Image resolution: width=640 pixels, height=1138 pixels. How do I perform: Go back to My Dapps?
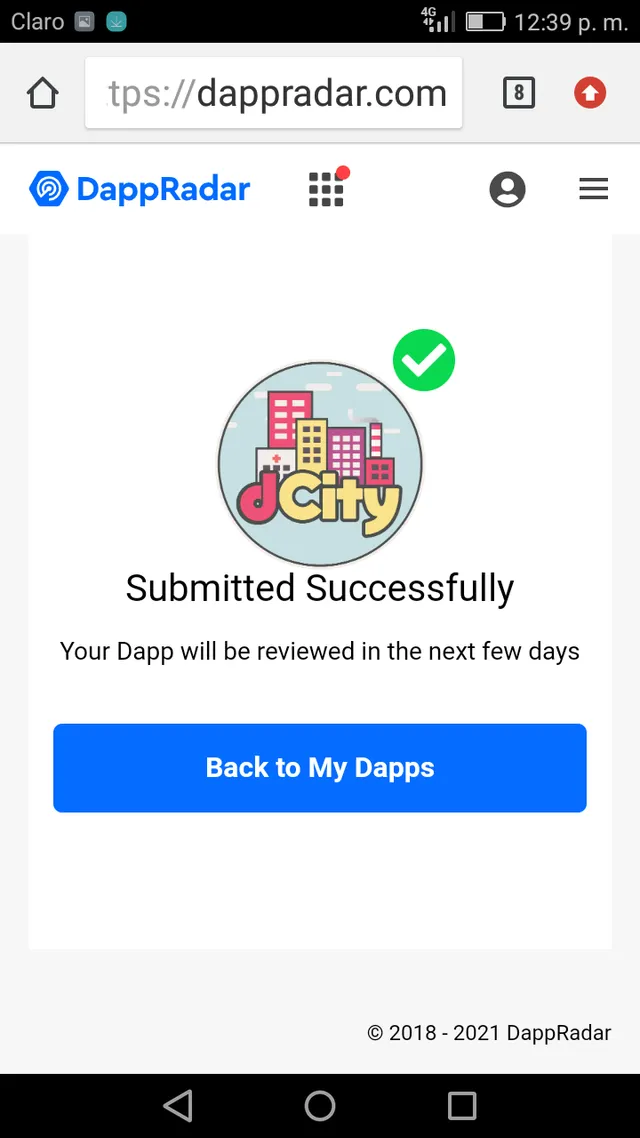(320, 768)
